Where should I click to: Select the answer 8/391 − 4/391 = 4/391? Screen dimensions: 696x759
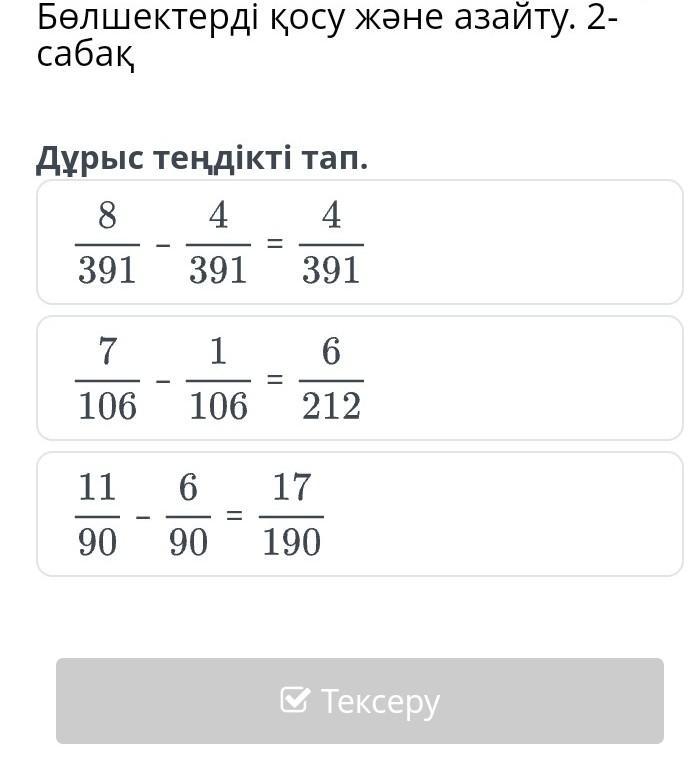pos(359,242)
